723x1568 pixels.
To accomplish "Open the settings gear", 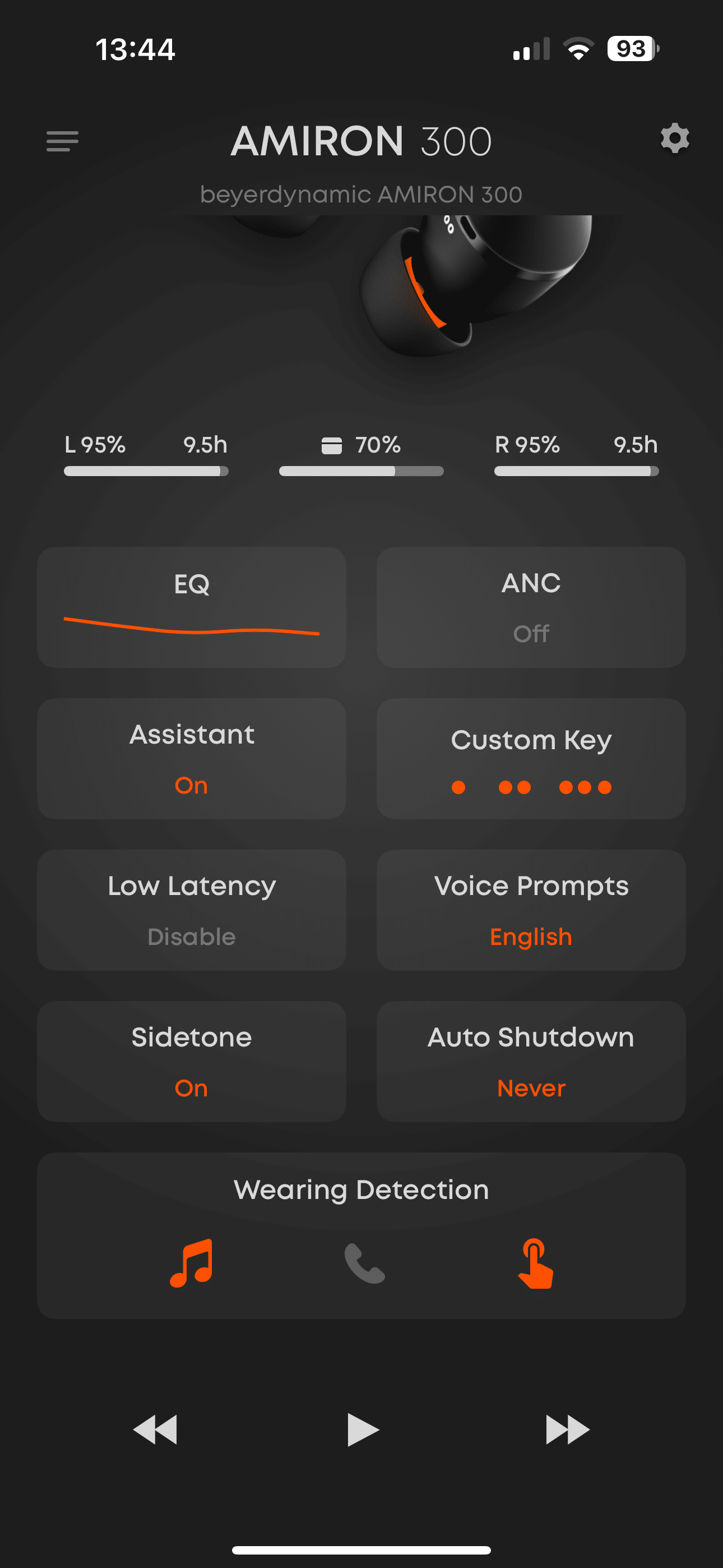I will point(675,140).
